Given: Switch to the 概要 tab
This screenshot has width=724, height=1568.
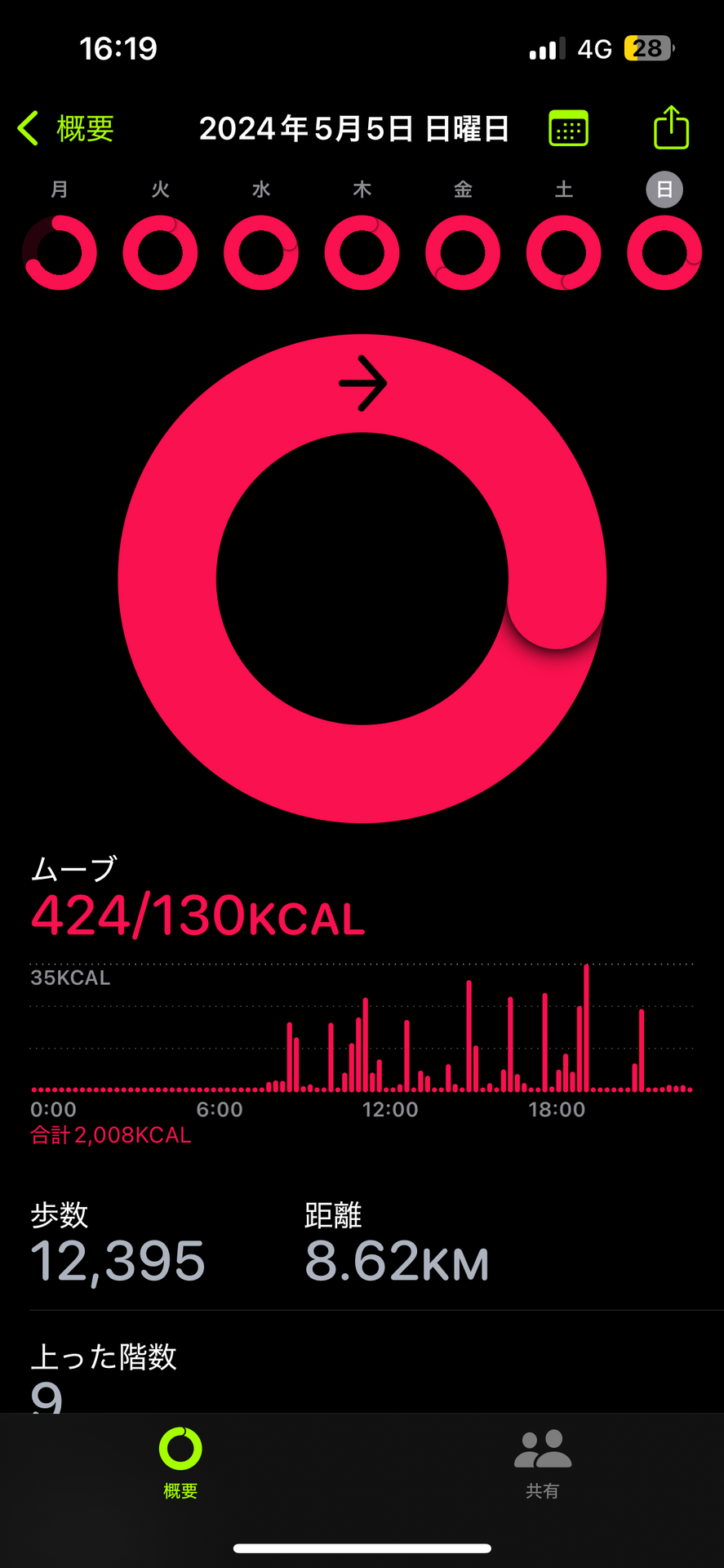Looking at the screenshot, I should click(180, 1463).
